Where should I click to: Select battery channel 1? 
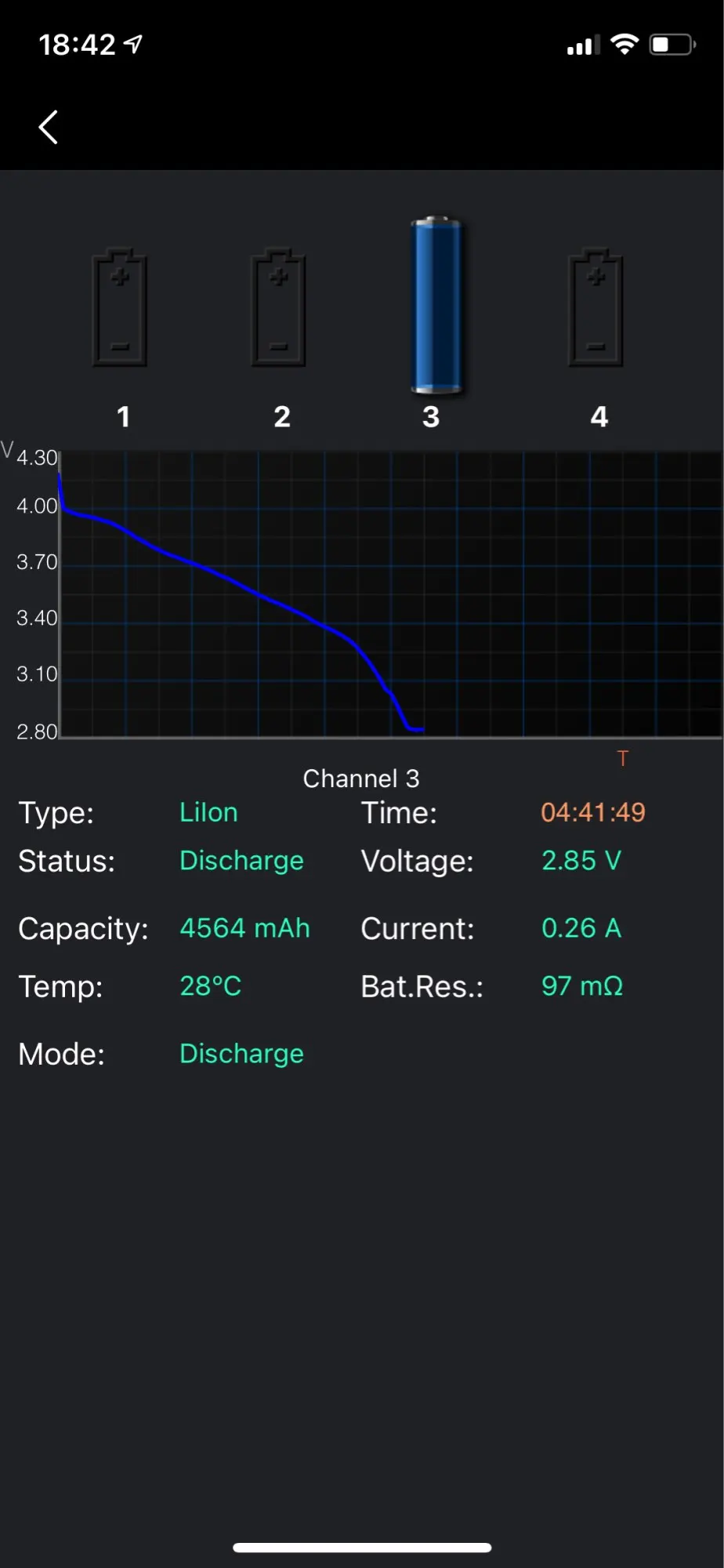coord(121,308)
